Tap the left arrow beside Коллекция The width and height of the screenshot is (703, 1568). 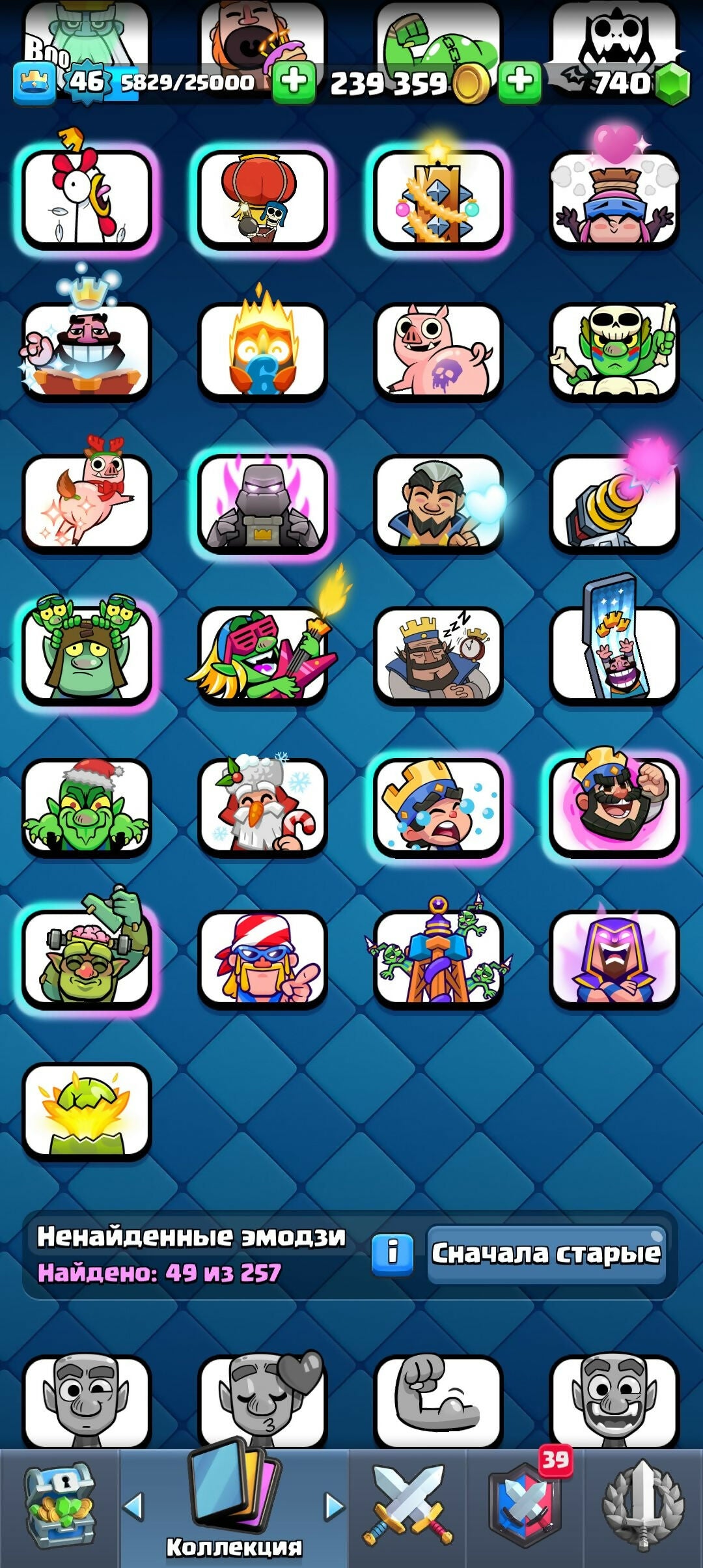coord(133,1506)
